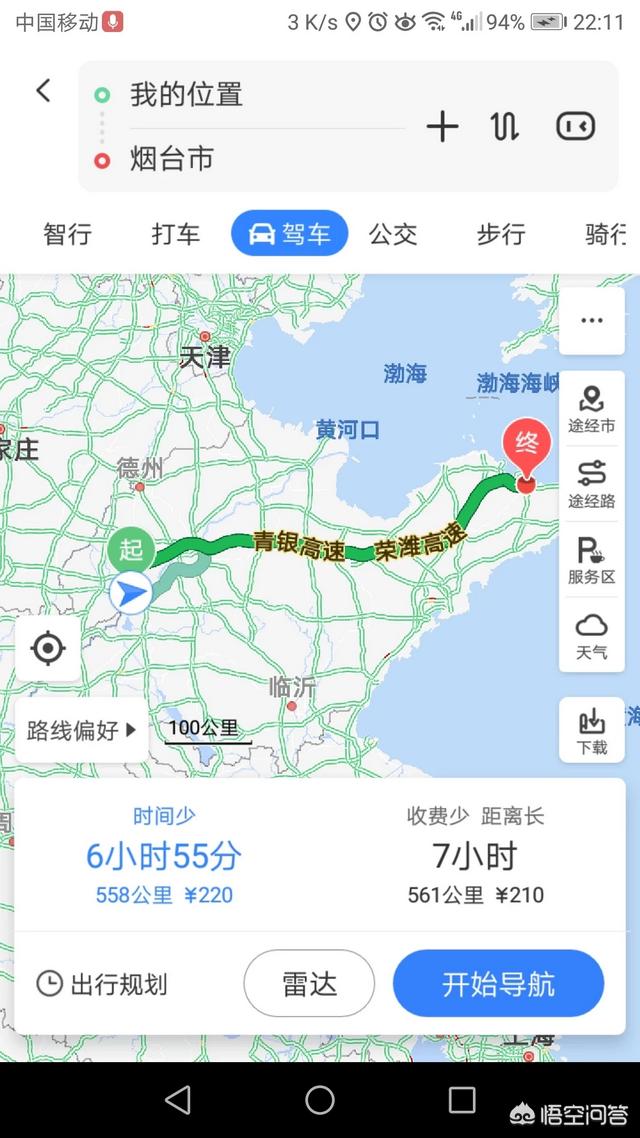Viewport: 640px width, 1138px height.
Task: Select the 驾车 driving tab
Action: (x=289, y=235)
